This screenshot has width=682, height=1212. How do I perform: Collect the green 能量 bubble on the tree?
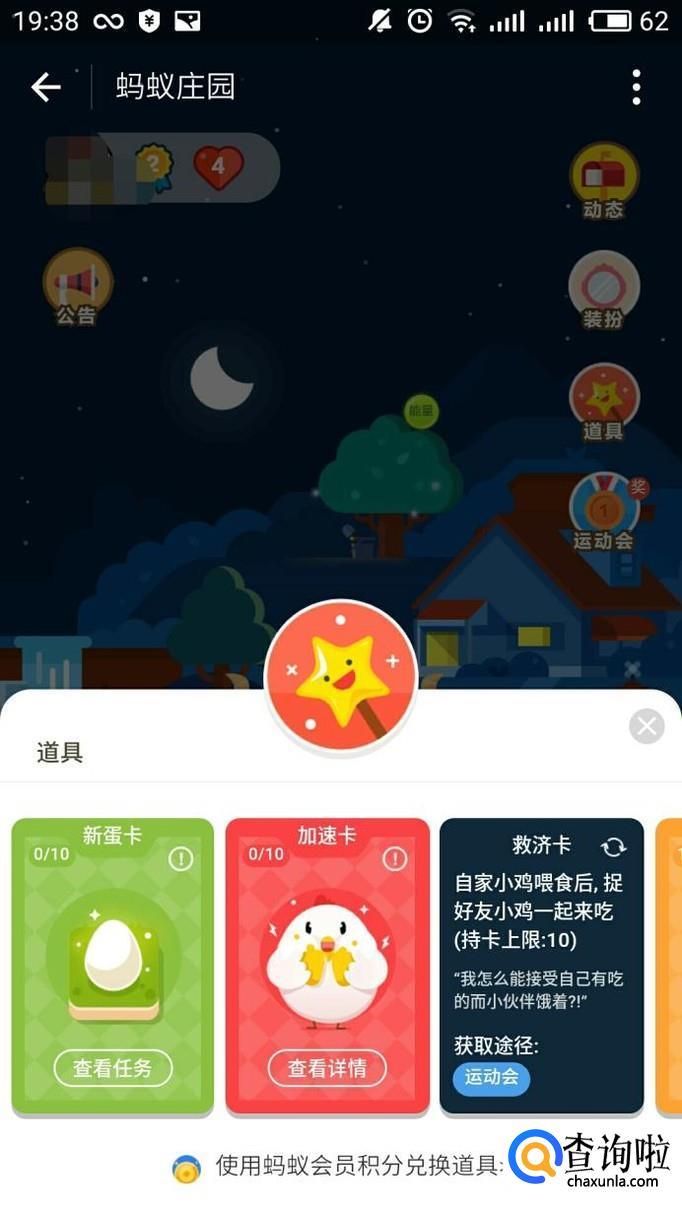(421, 411)
